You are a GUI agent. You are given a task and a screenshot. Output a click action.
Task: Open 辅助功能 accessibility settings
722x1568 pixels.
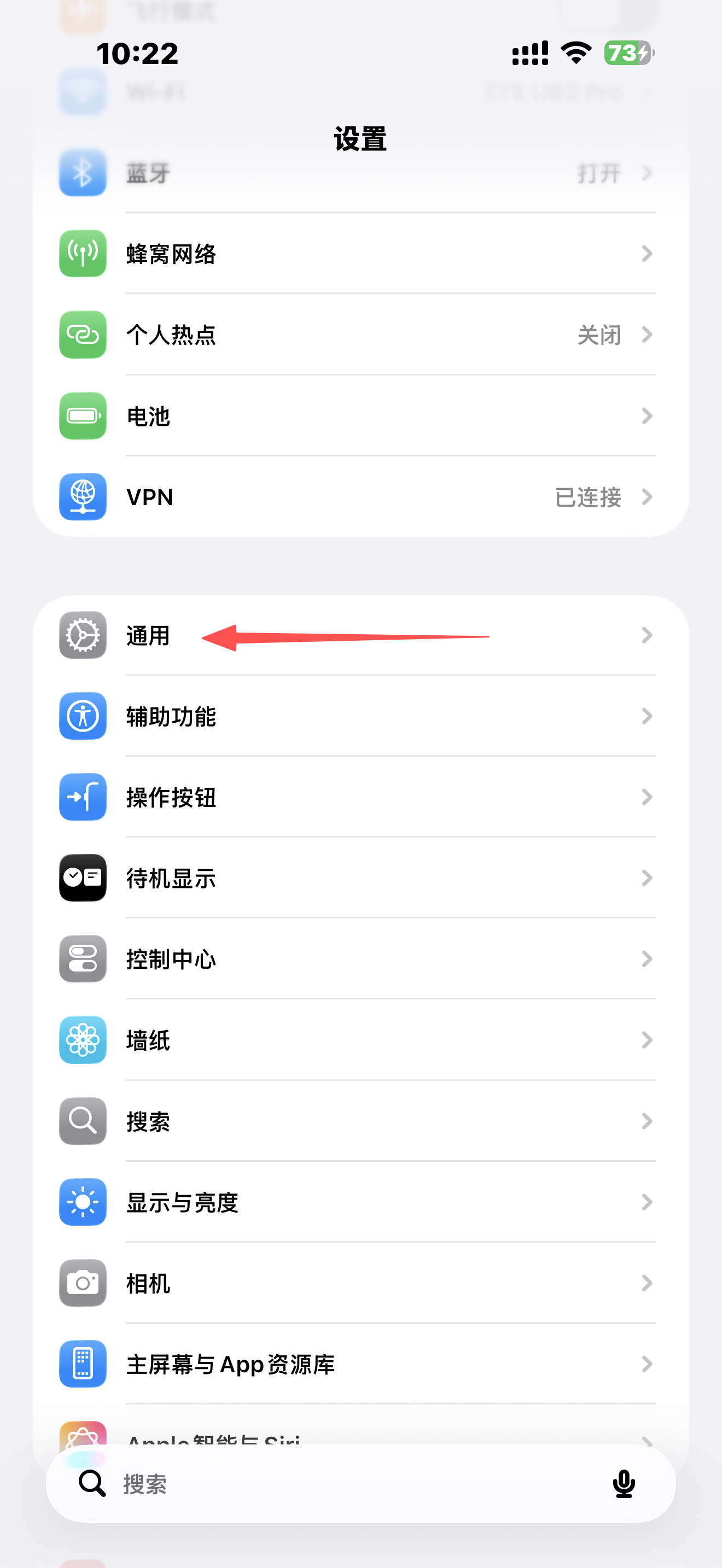coord(359,716)
